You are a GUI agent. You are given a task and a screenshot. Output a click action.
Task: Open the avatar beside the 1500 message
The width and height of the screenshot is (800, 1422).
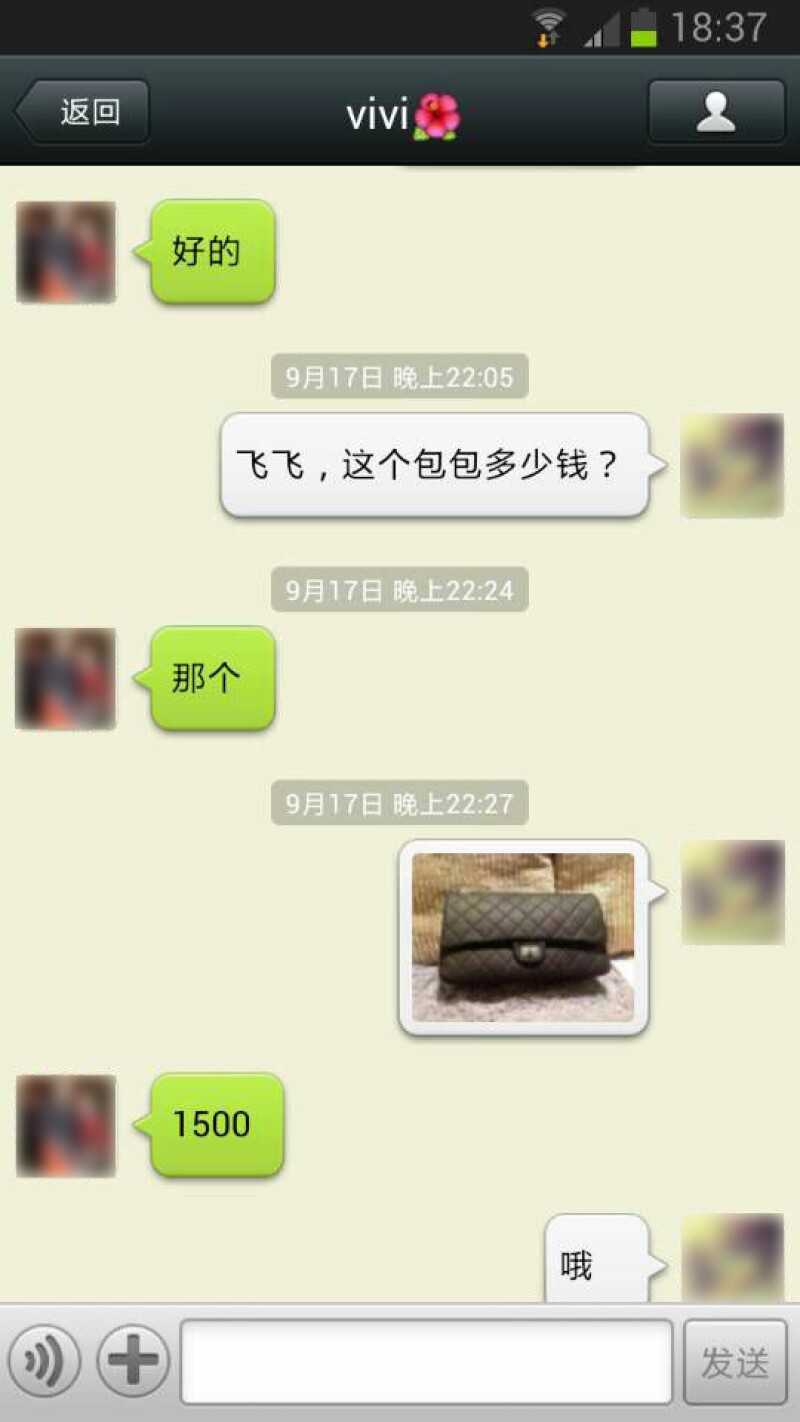click(66, 1125)
